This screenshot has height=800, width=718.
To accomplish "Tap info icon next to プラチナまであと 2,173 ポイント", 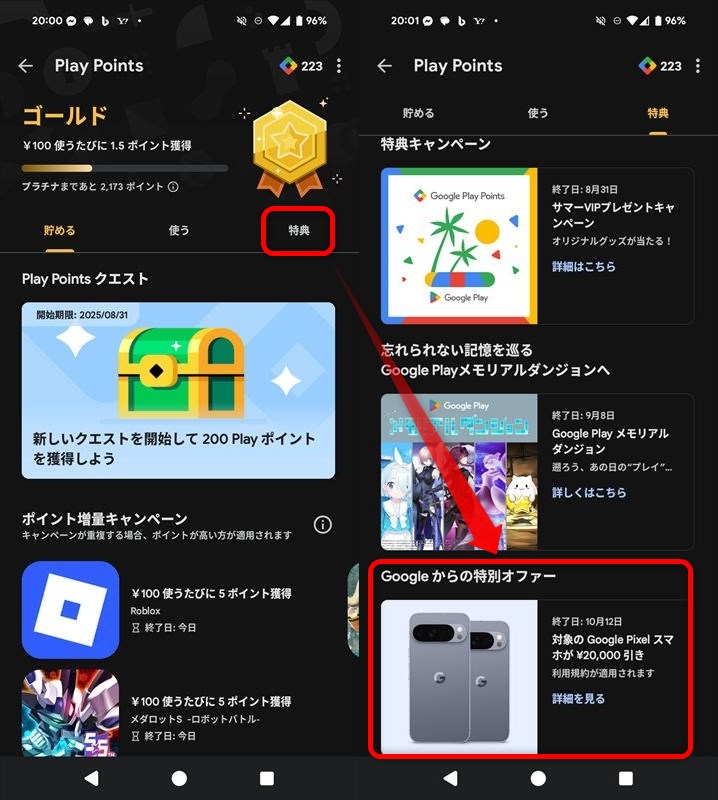I will (173, 187).
